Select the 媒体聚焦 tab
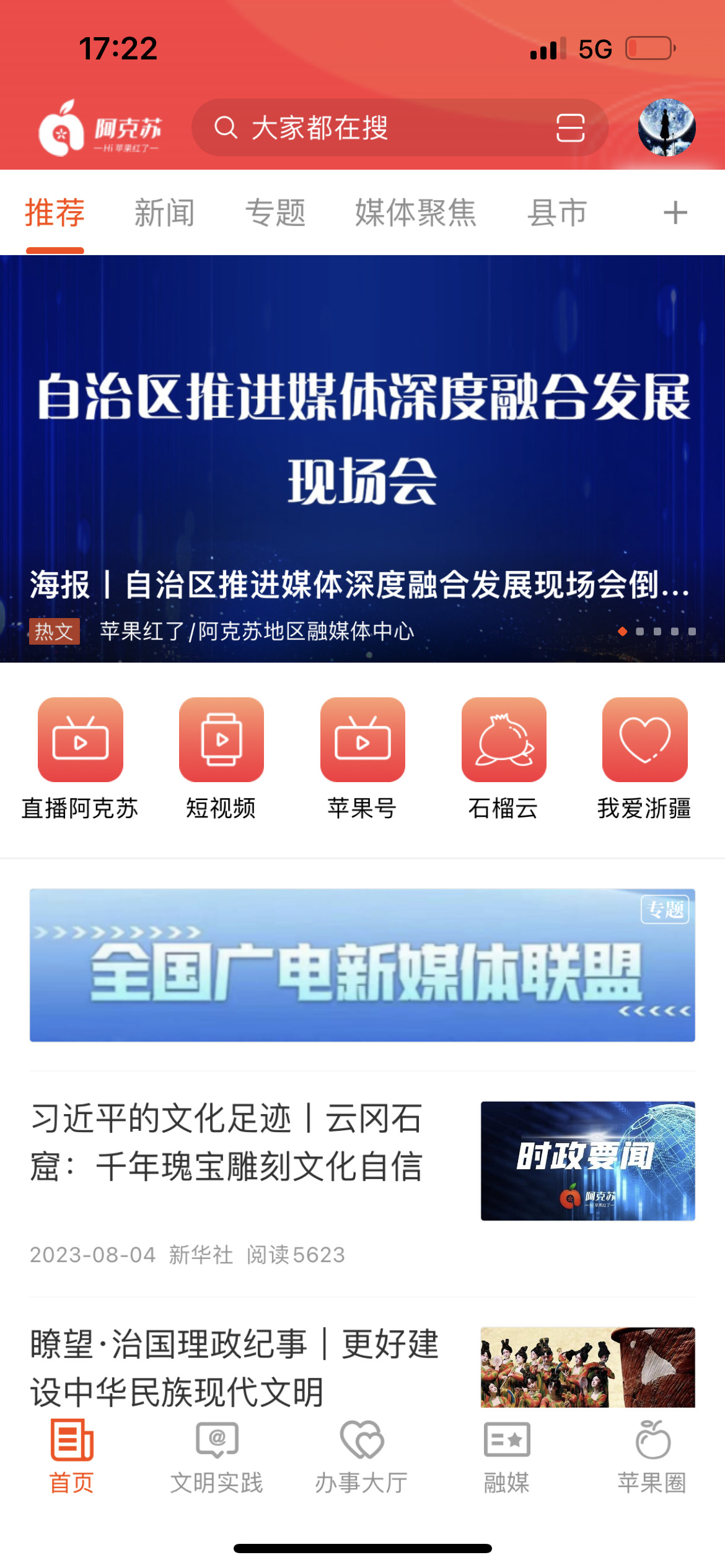Screen dimensions: 725x1568 415,213
